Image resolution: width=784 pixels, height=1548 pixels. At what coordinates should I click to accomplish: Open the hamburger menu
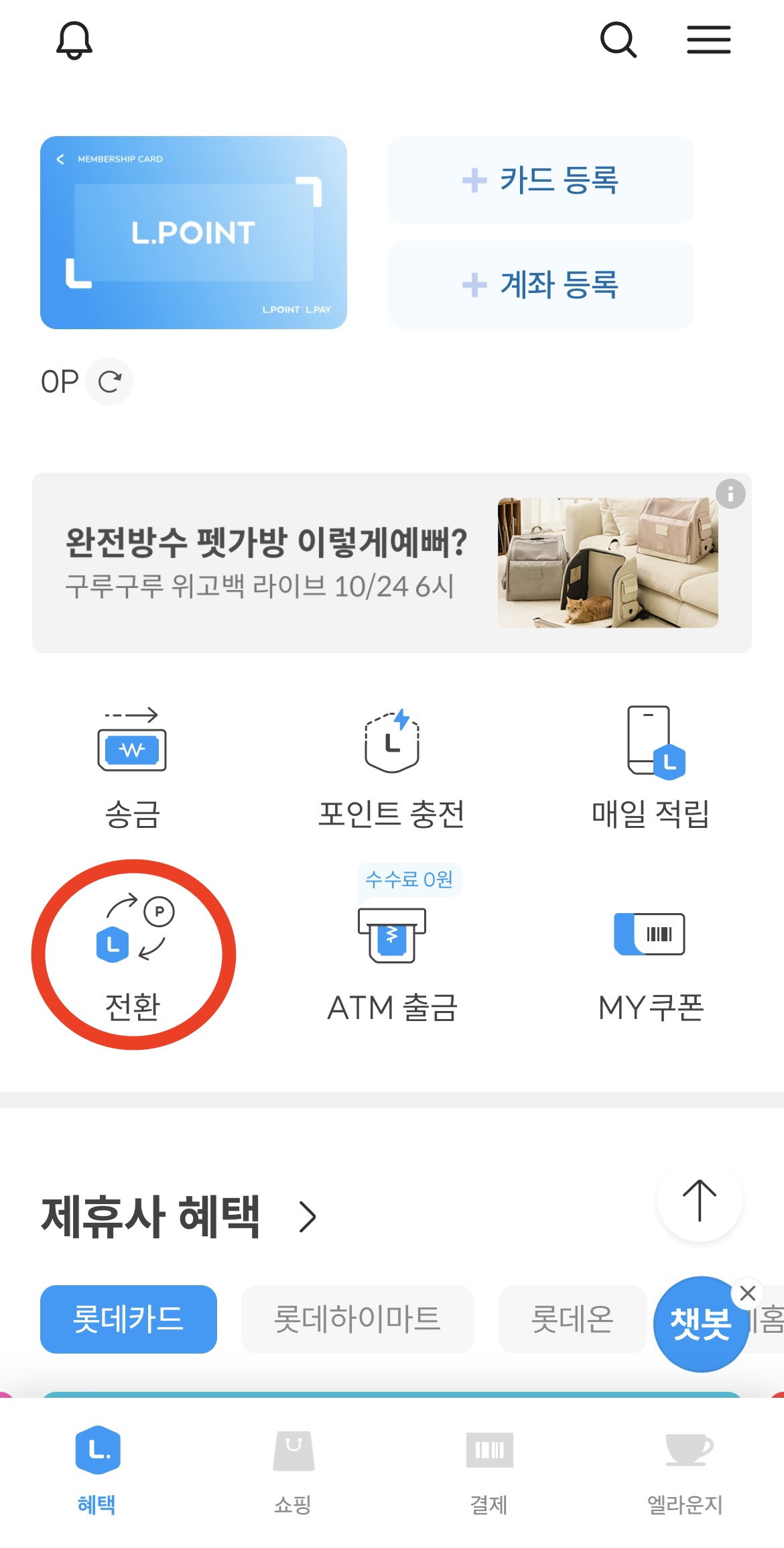click(x=708, y=40)
